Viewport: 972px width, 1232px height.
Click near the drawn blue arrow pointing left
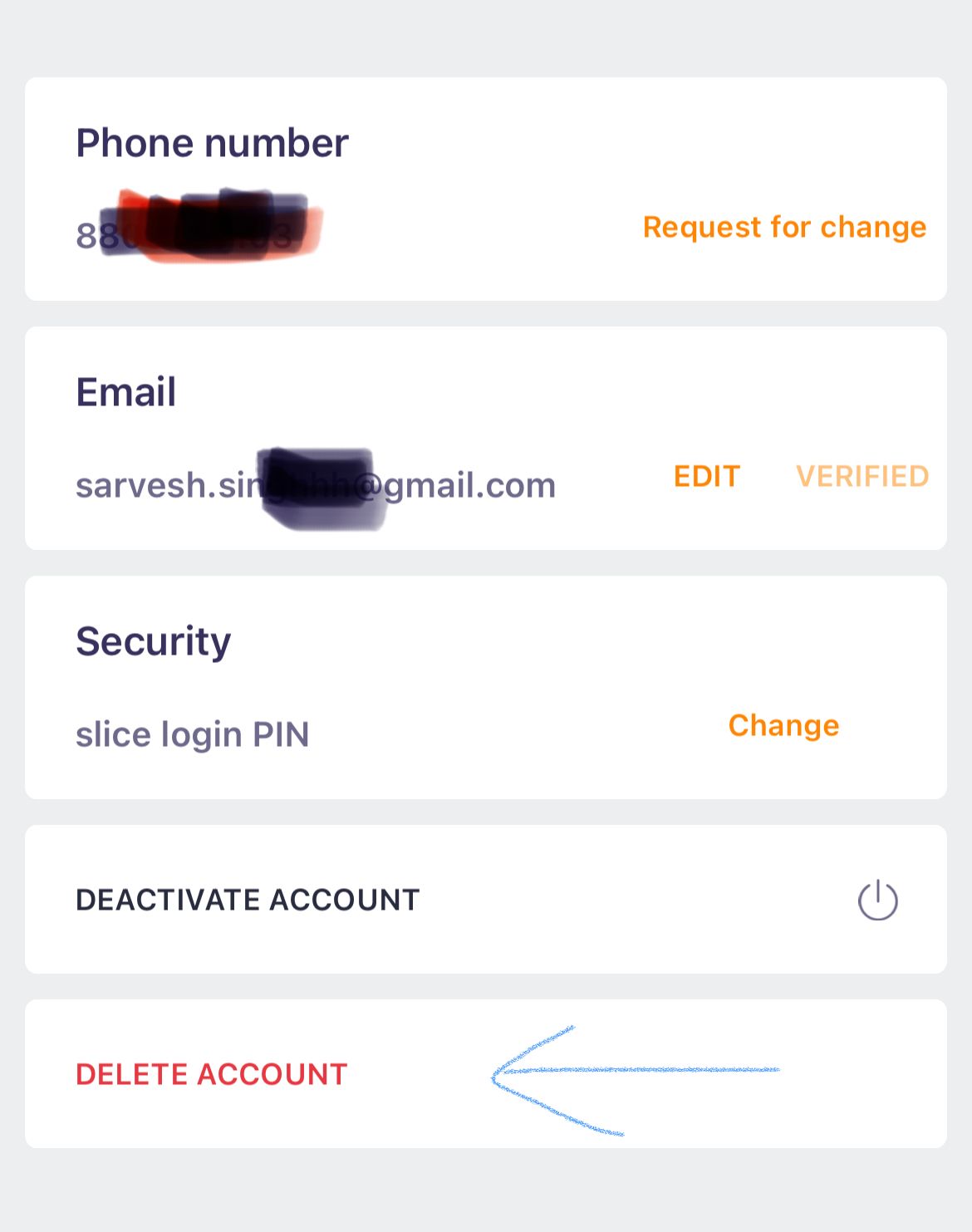point(640,1072)
